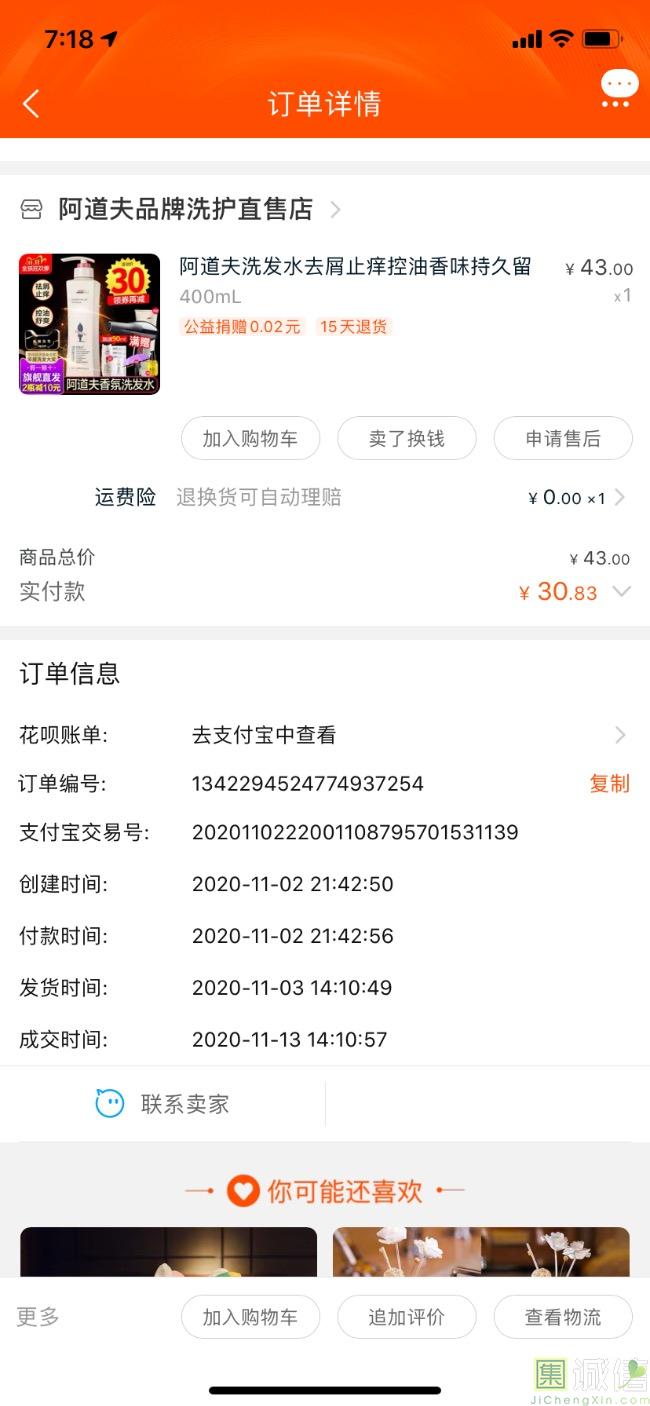Screen dimensions: 650x1406
Task: Tap 加入购物车 under the product
Action: (250, 438)
